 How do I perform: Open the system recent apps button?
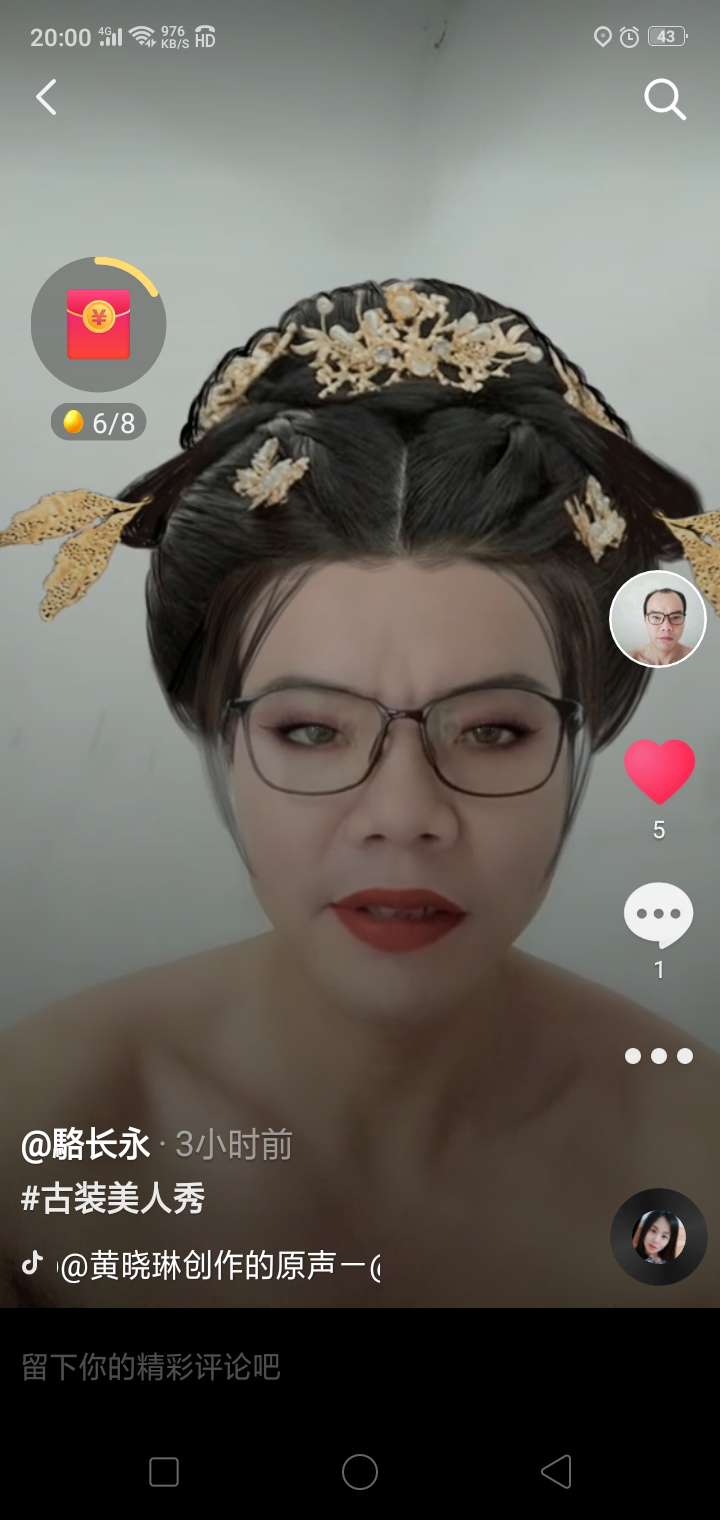pos(164,1472)
